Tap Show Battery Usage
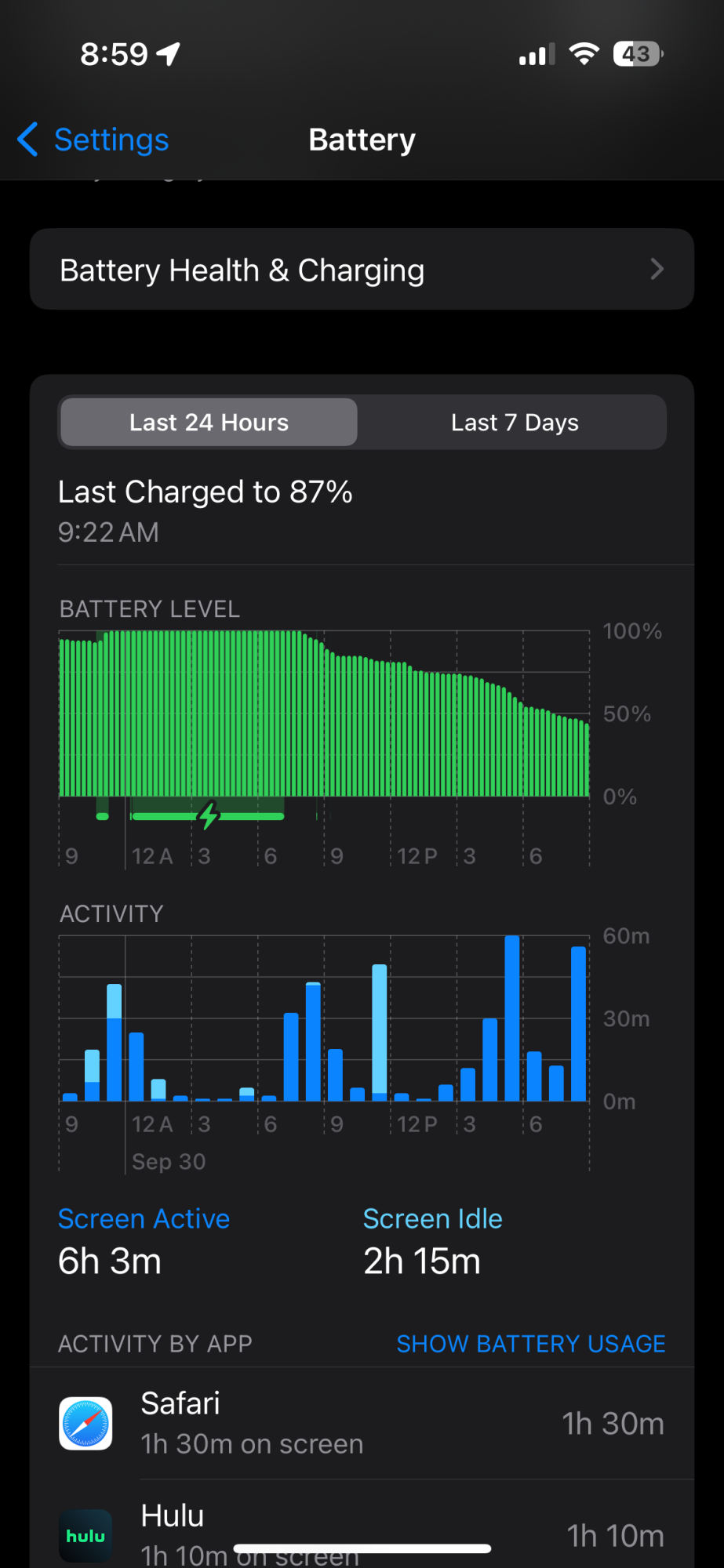The height and width of the screenshot is (1568, 724). 530,1344
